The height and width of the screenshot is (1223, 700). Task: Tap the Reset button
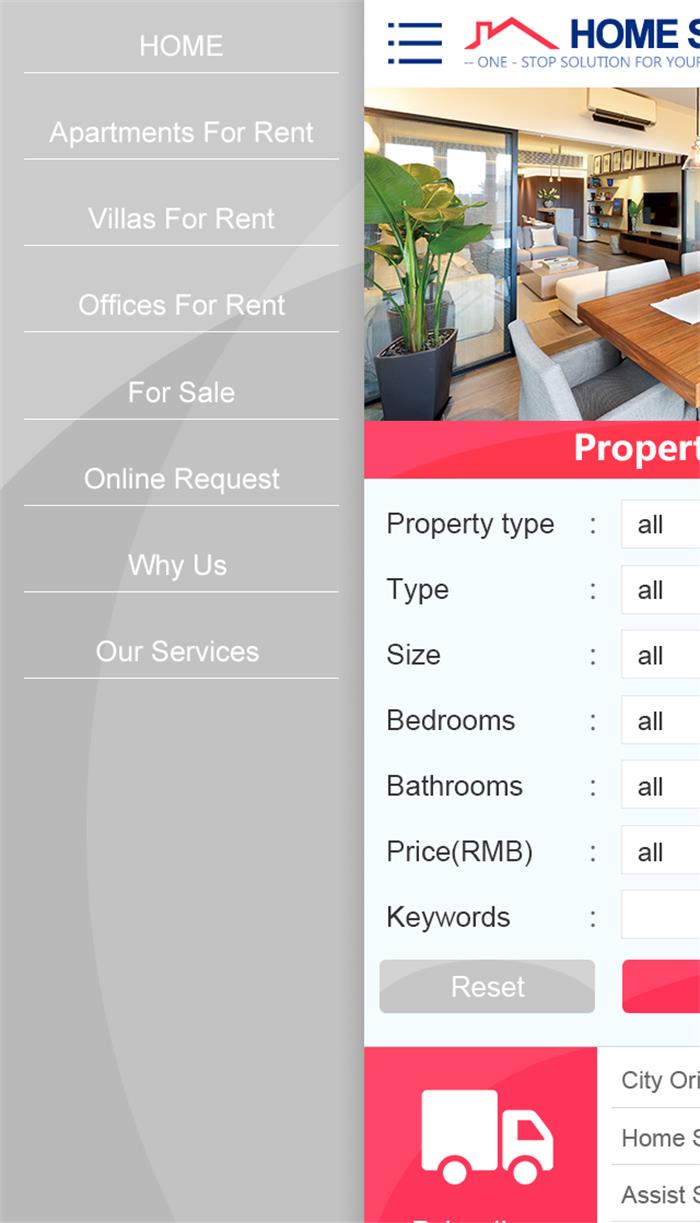tap(487, 987)
